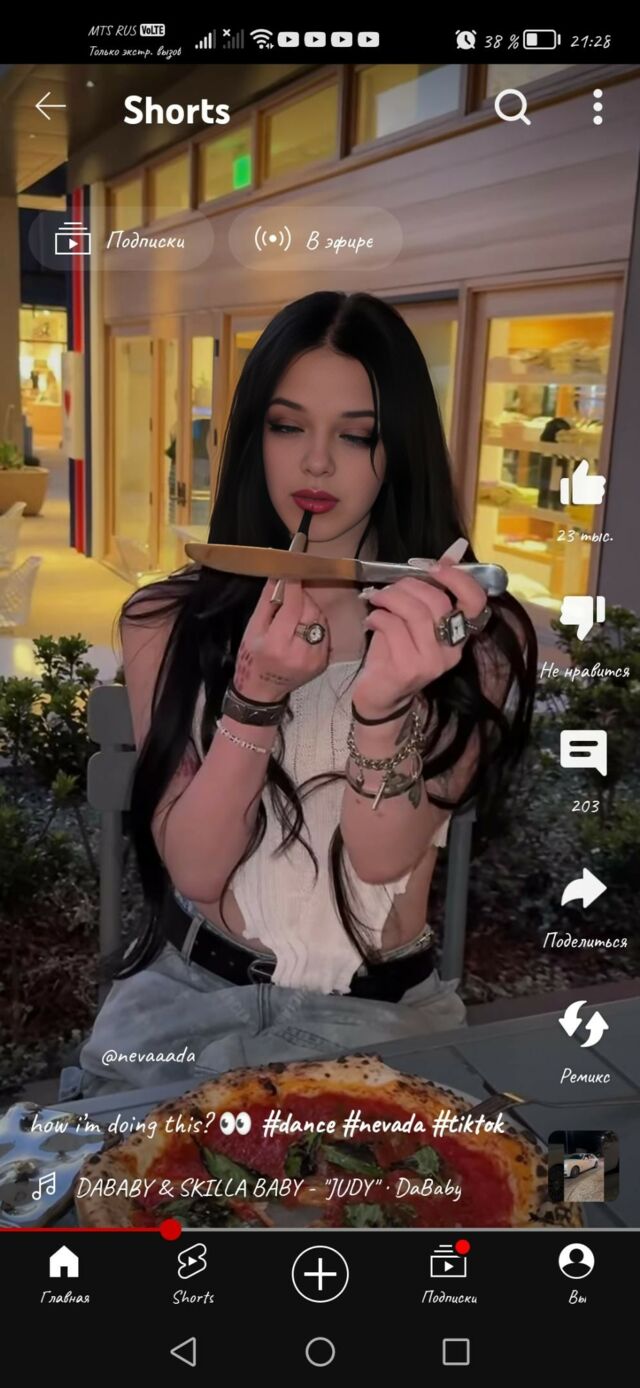
Task: Open the DABABY & SKILLA BABY track
Action: tap(268, 1188)
